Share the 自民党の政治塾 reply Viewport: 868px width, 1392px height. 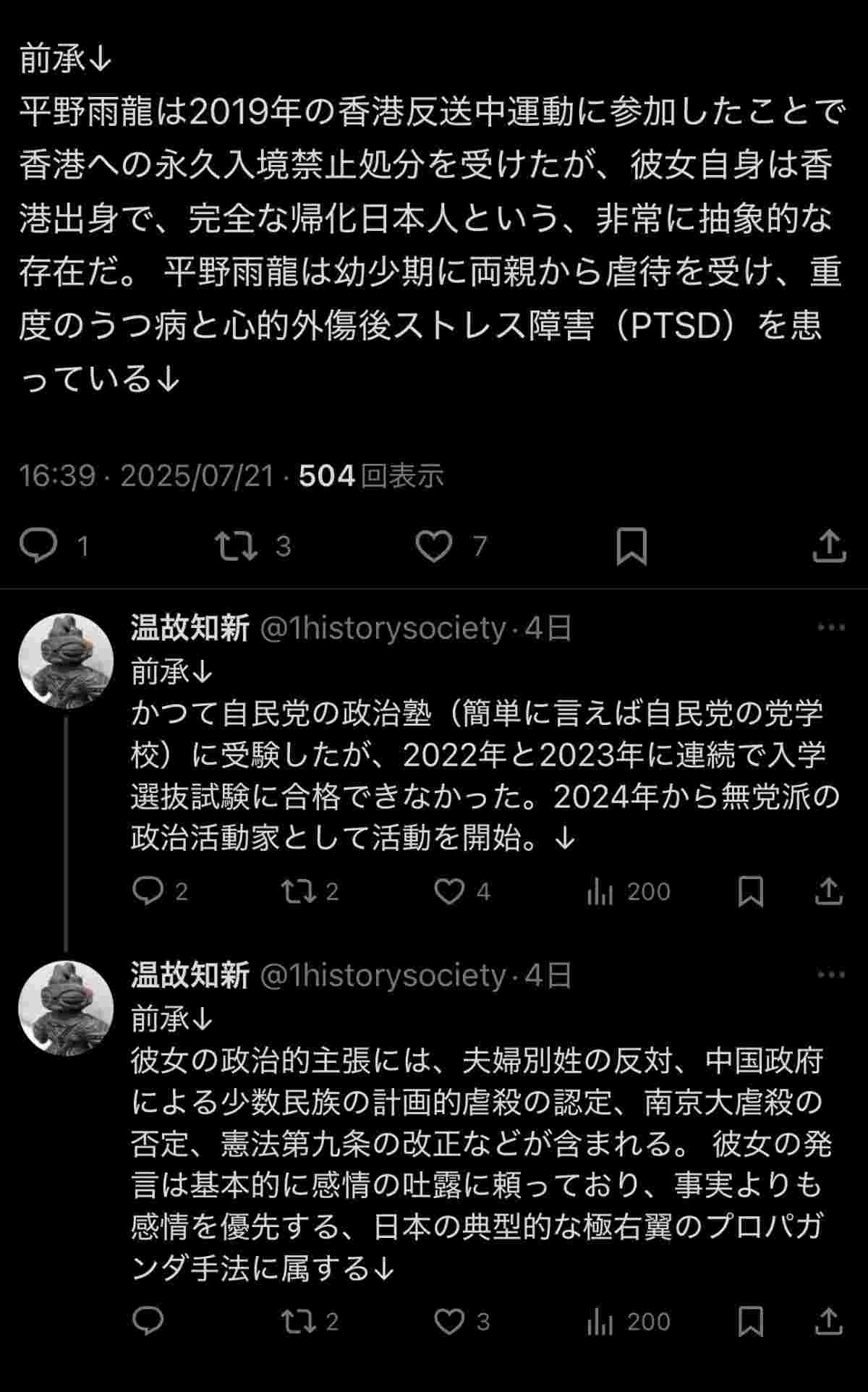click(829, 891)
